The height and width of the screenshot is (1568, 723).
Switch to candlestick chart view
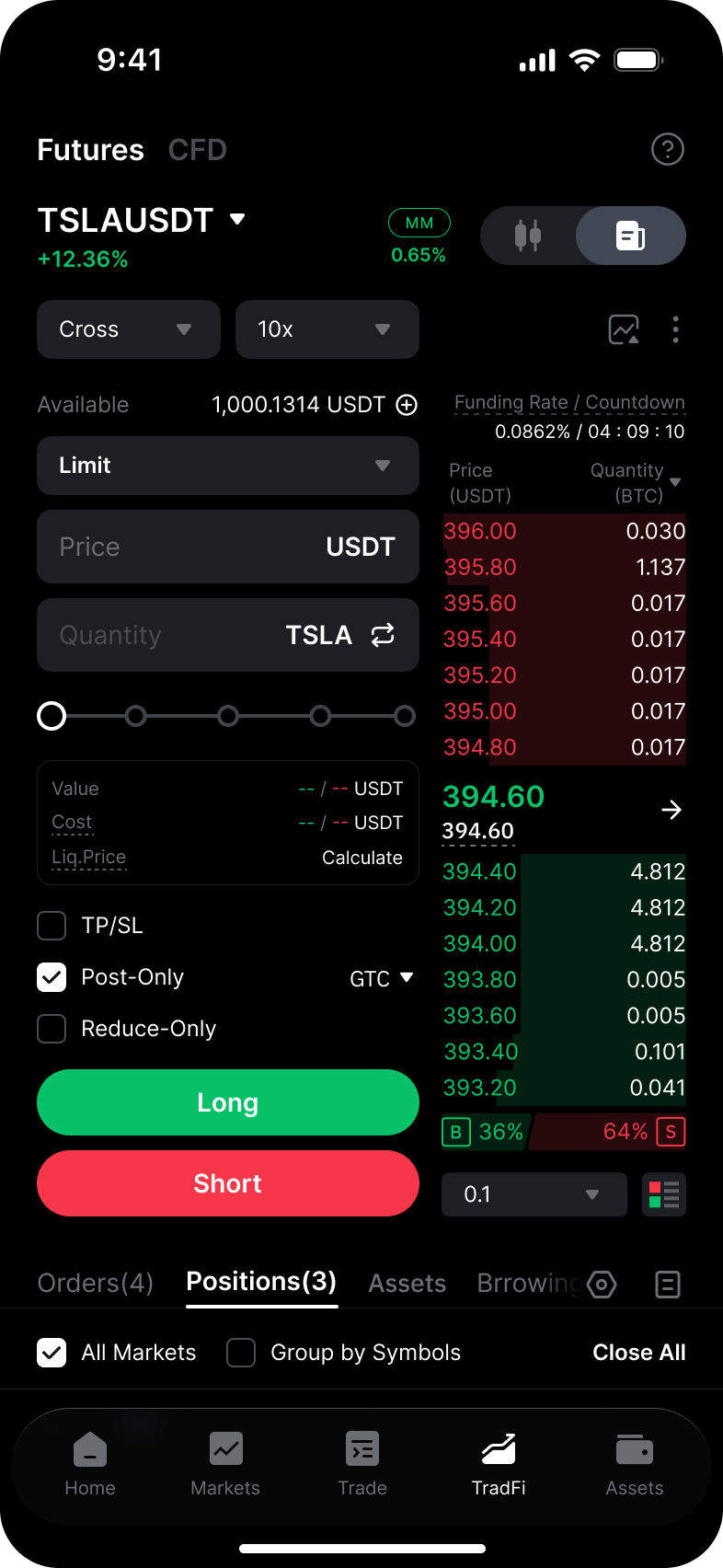point(528,236)
